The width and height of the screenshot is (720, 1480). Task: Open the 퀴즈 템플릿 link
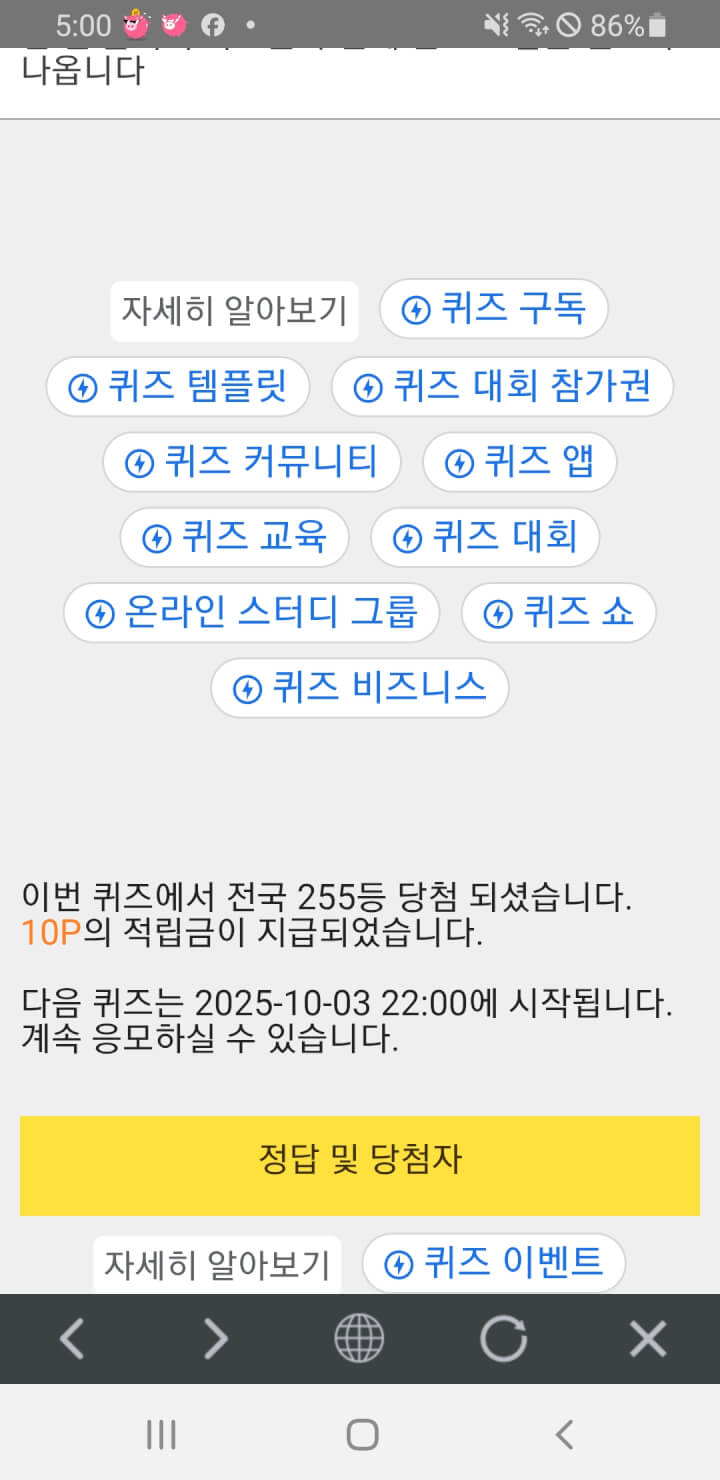[178, 386]
